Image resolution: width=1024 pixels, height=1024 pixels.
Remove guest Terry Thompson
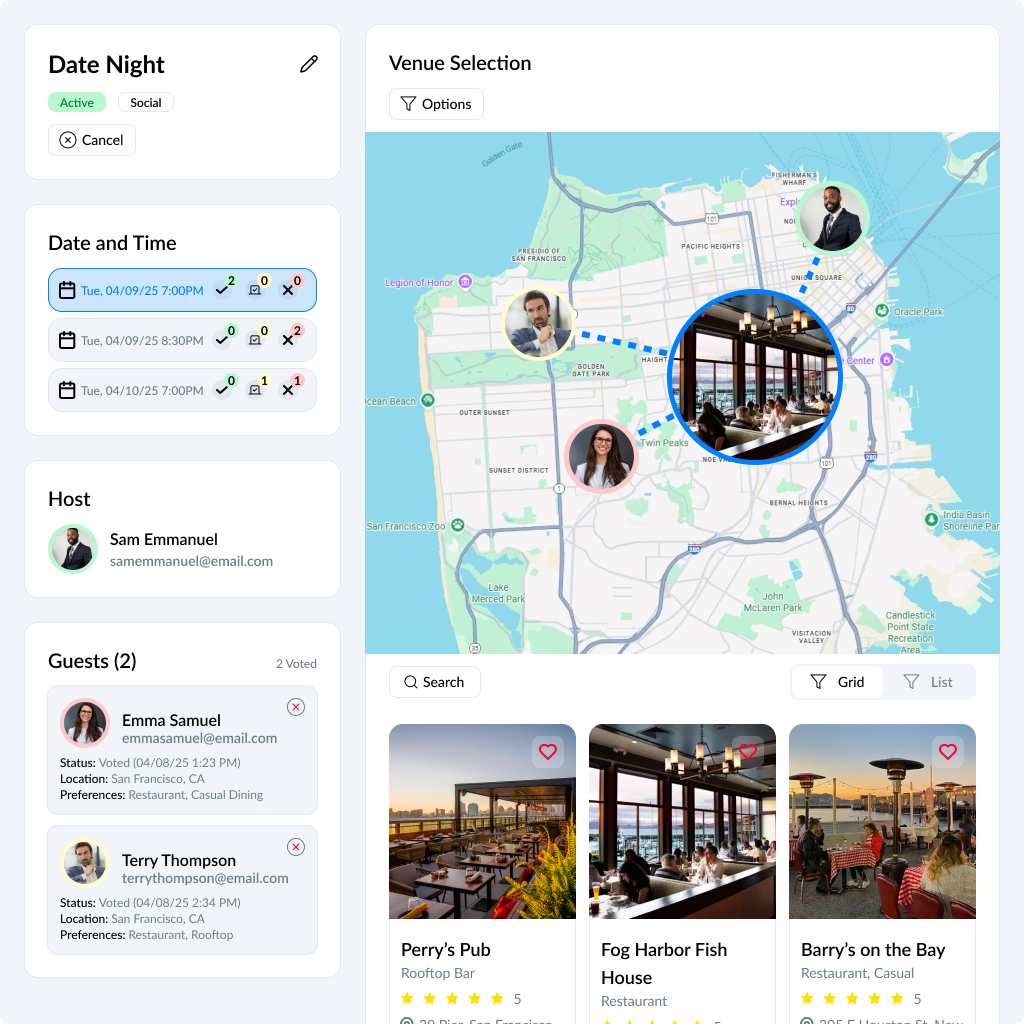tap(296, 847)
